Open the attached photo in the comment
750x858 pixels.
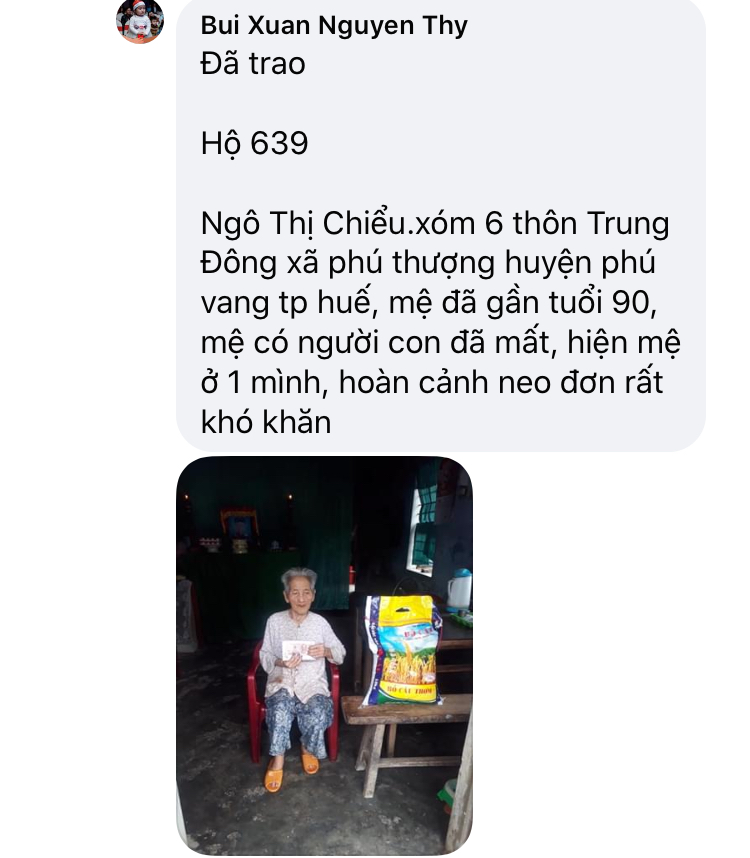coord(324,655)
